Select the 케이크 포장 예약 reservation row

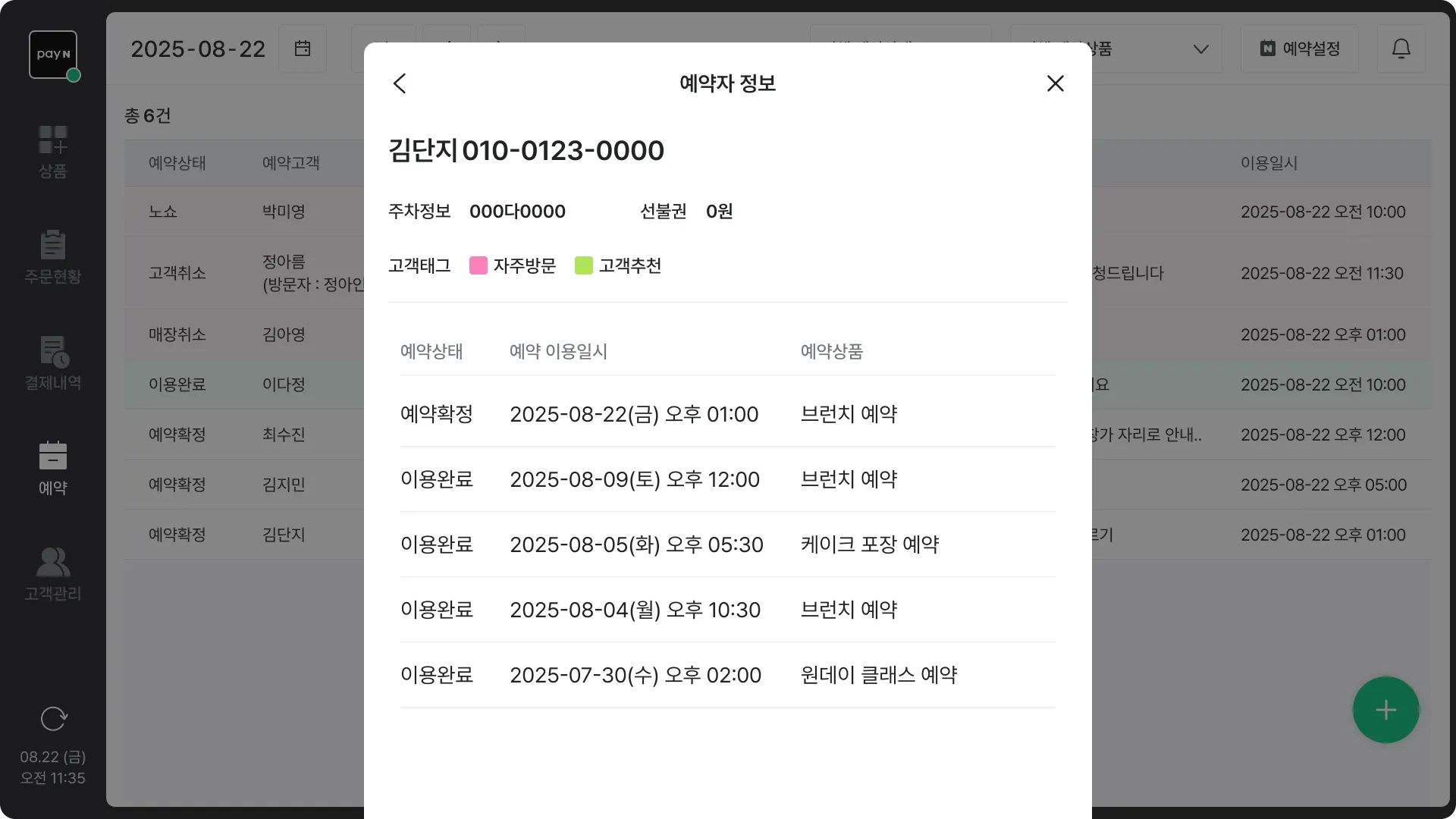pos(726,544)
